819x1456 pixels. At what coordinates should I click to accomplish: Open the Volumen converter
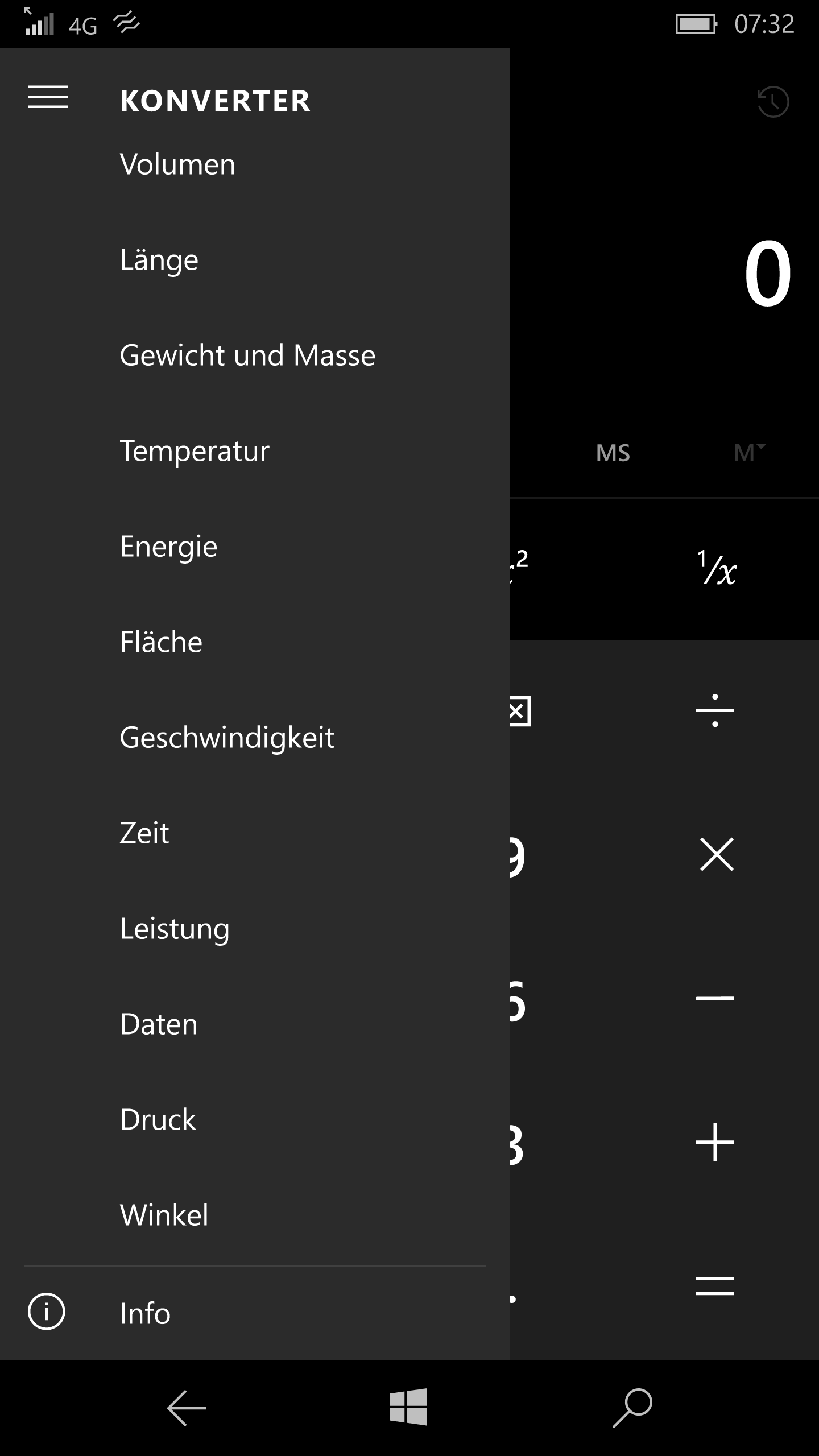[x=177, y=165]
